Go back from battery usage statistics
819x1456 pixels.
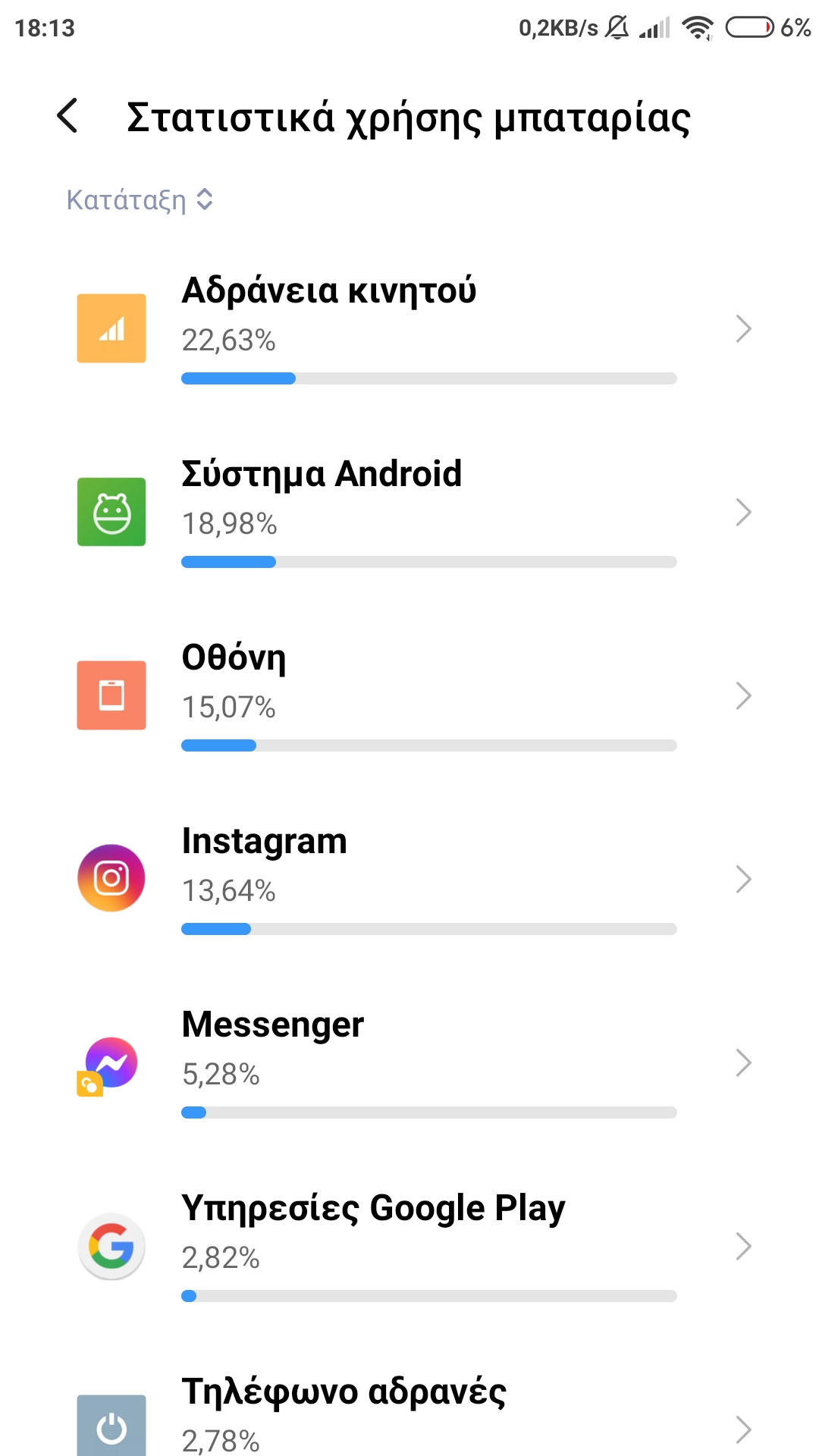(x=68, y=116)
